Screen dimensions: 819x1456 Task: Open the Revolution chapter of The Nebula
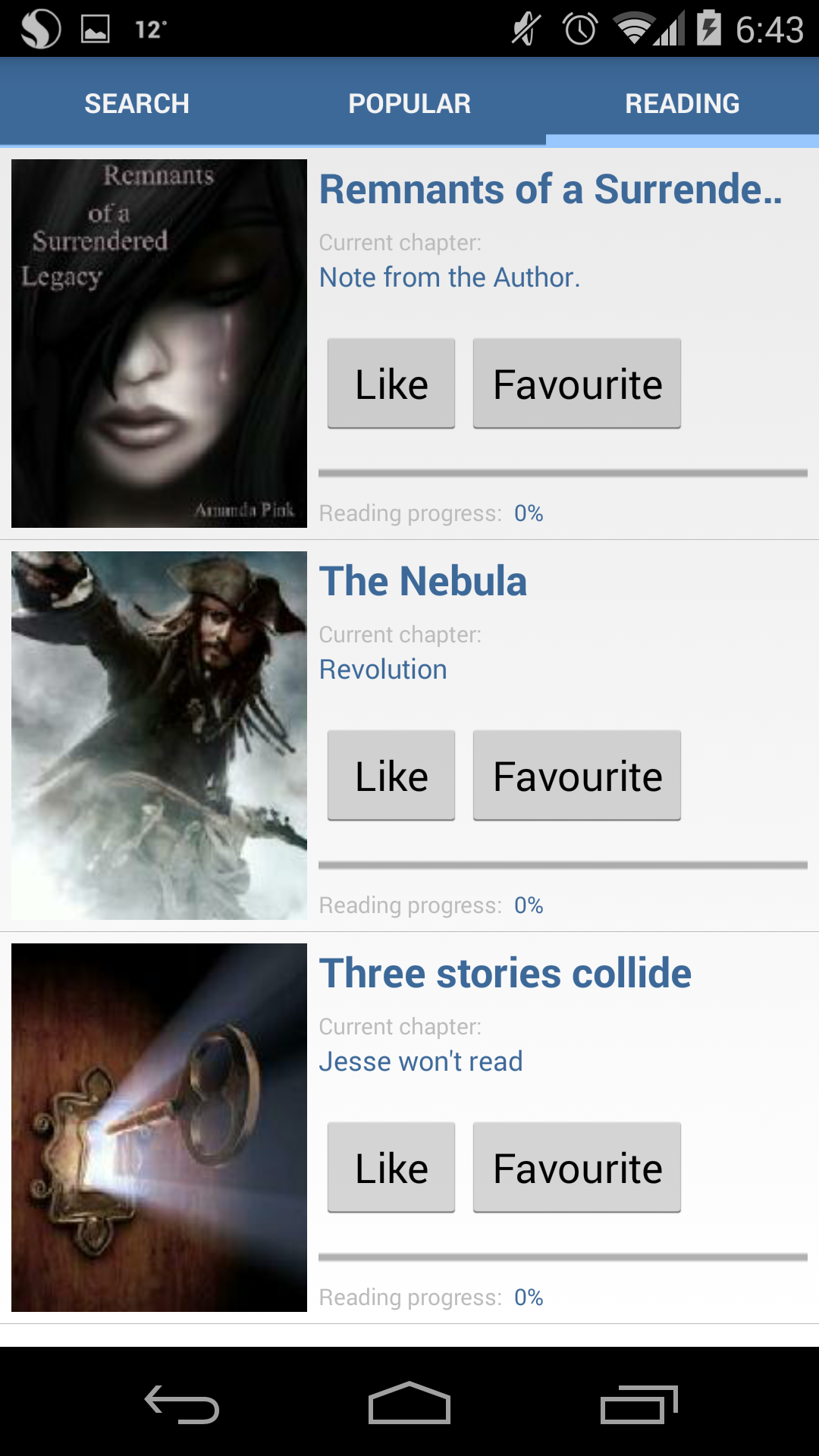383,669
